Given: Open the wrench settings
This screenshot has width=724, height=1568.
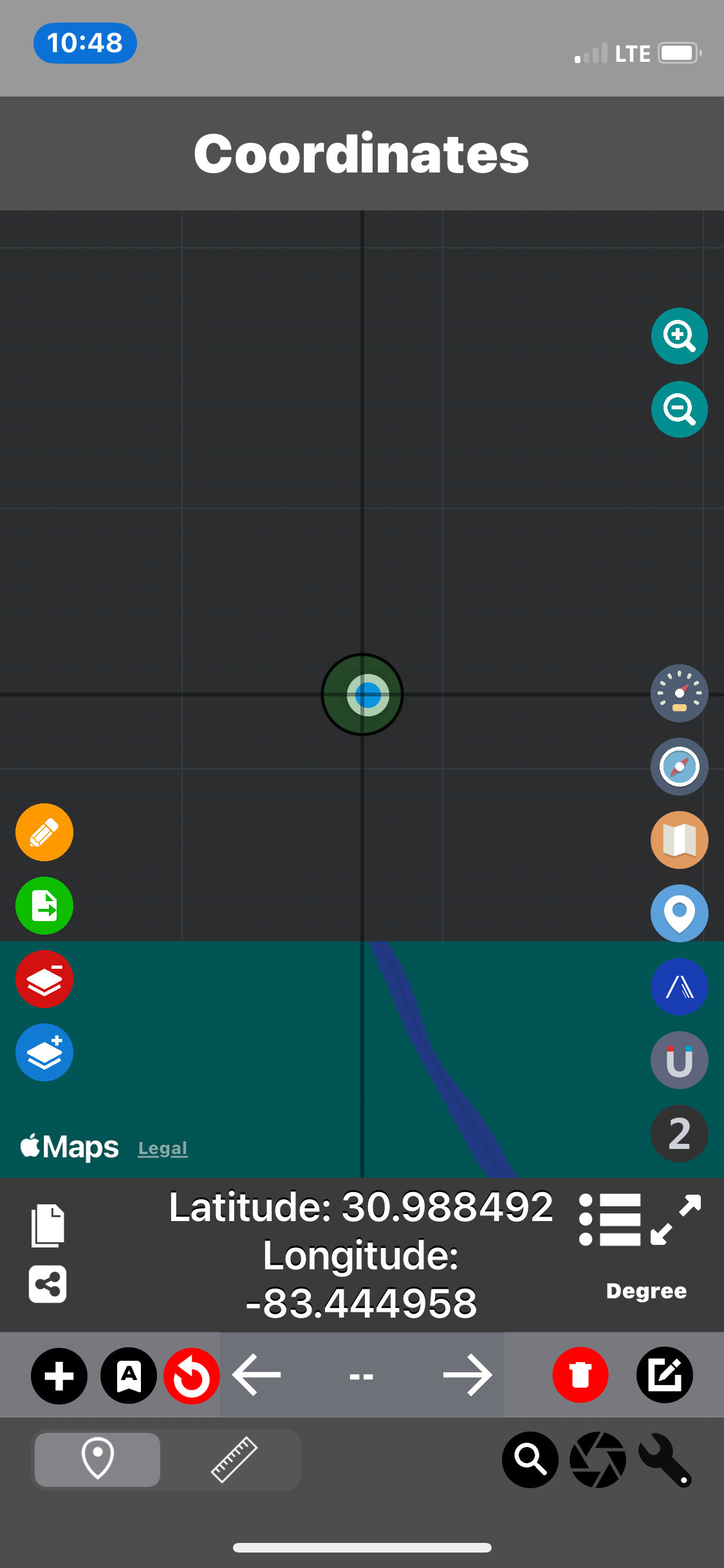Looking at the screenshot, I should (665, 1460).
